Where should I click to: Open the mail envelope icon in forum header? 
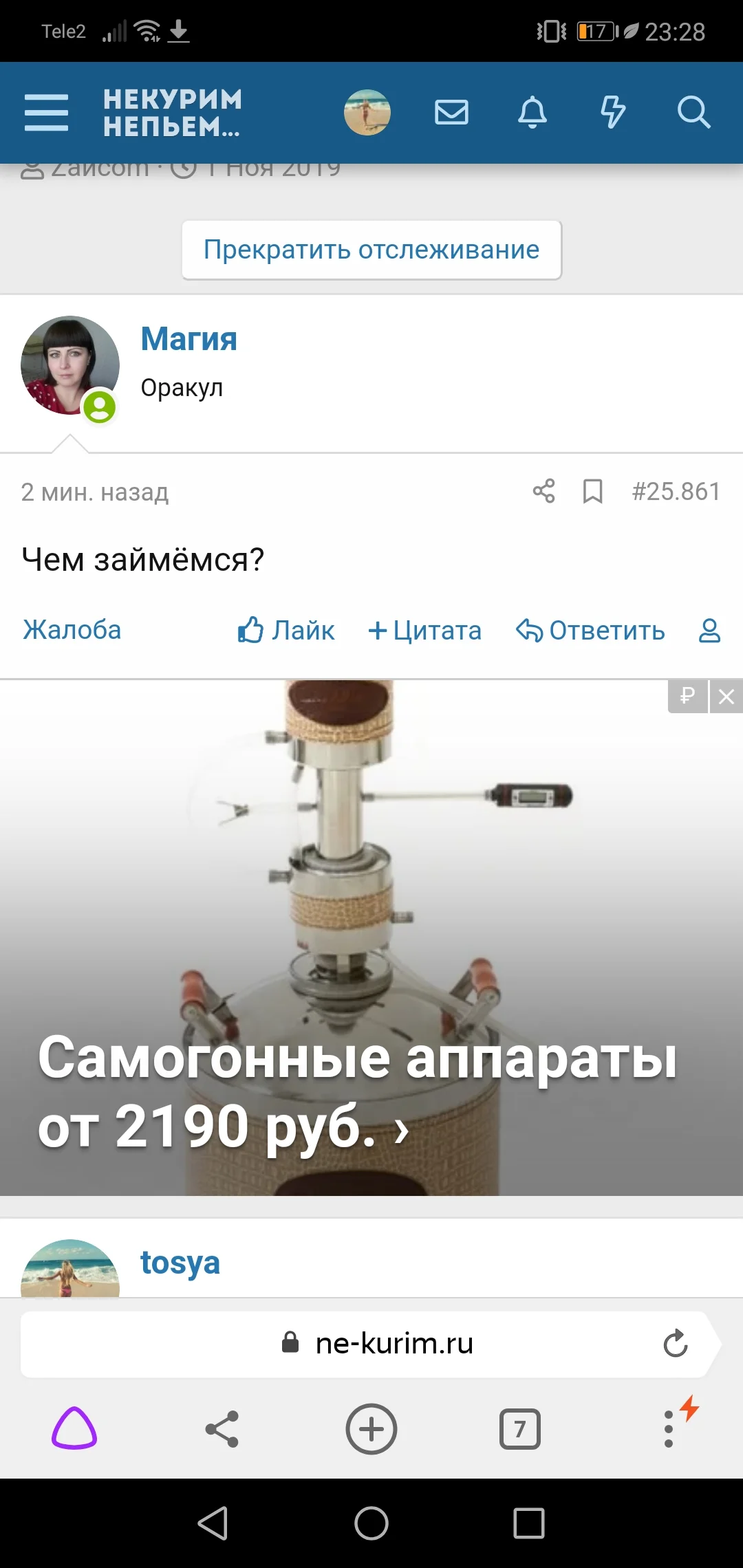click(452, 113)
